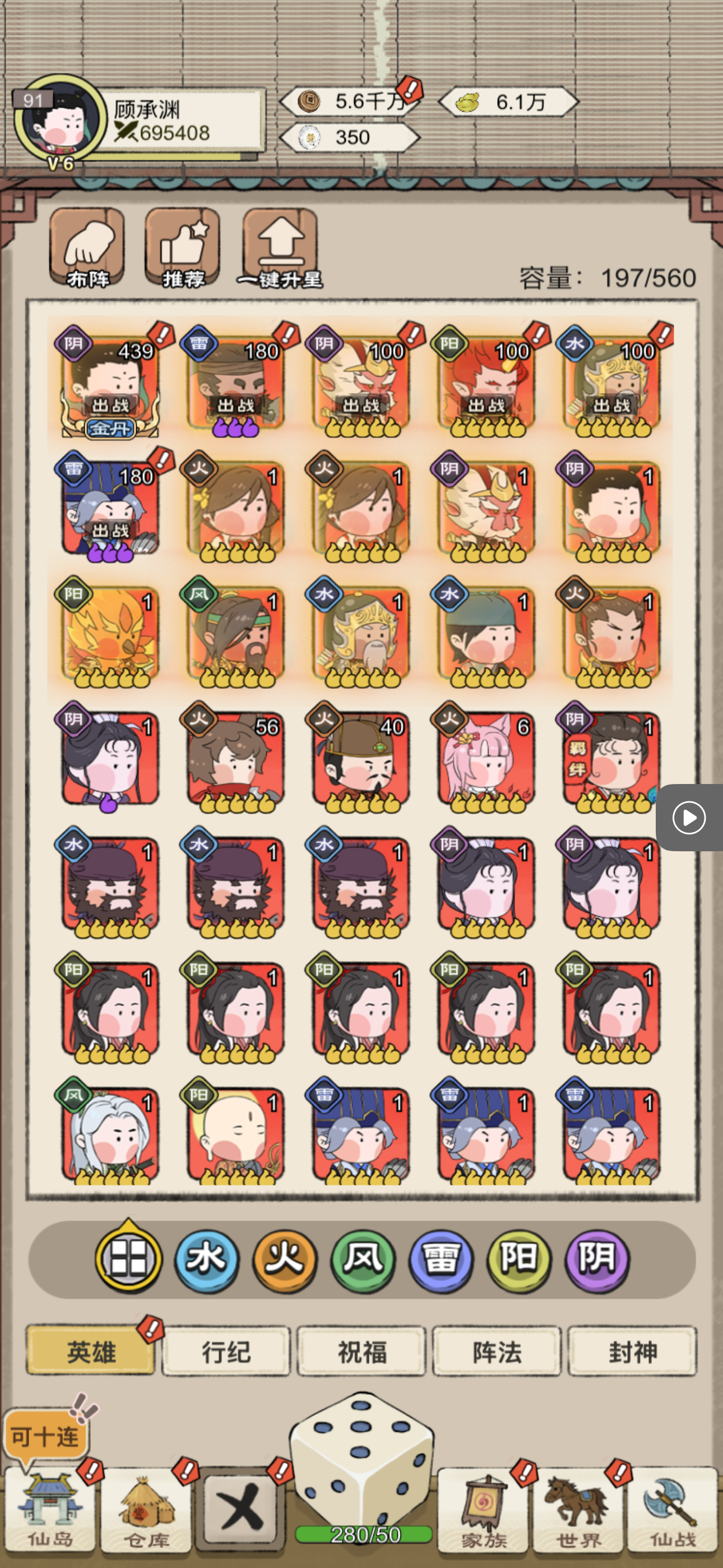
Task: Switch to the 行纪 tab
Action: (x=226, y=1352)
